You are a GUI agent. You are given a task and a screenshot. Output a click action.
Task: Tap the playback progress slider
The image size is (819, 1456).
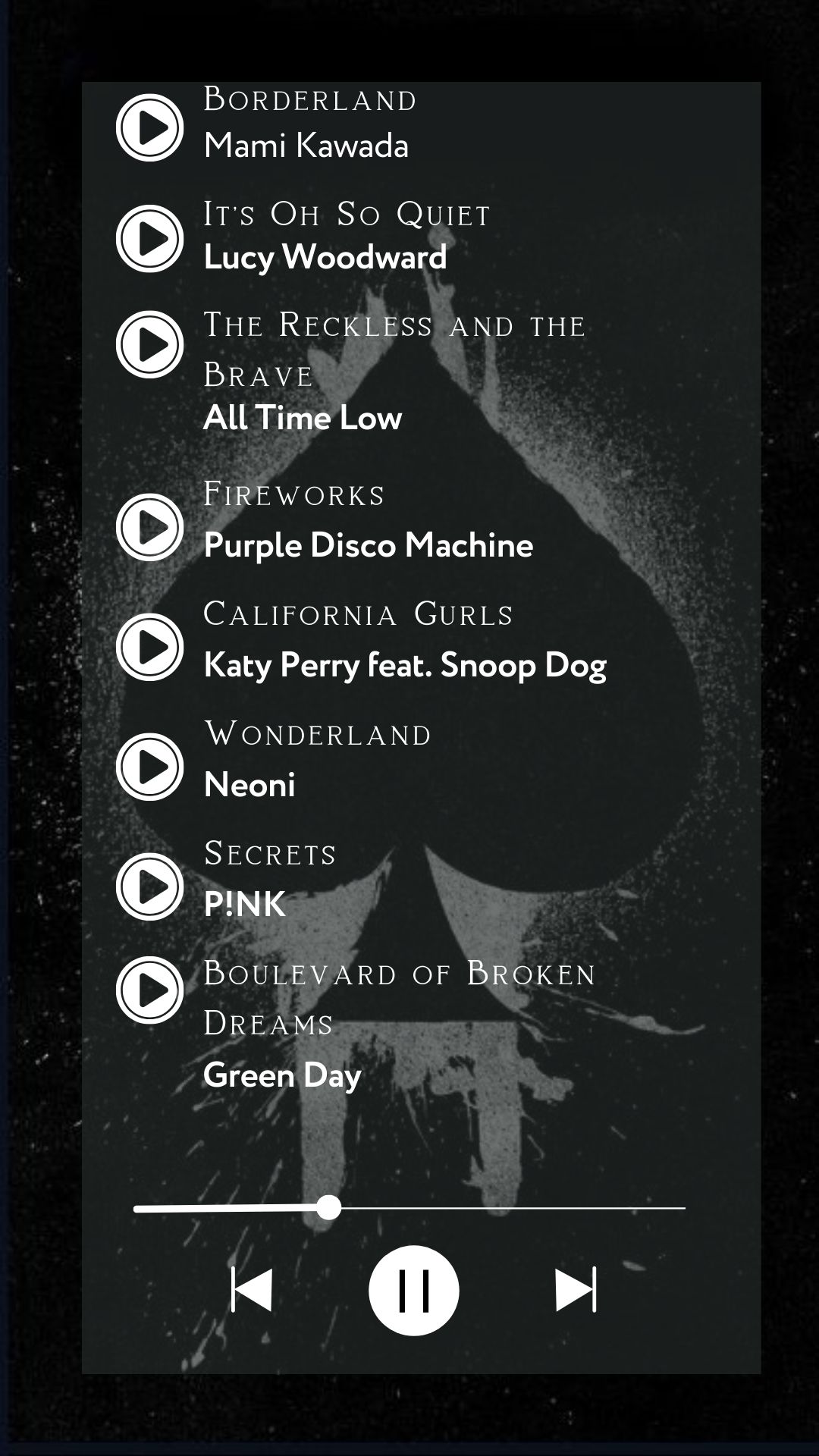(409, 1208)
